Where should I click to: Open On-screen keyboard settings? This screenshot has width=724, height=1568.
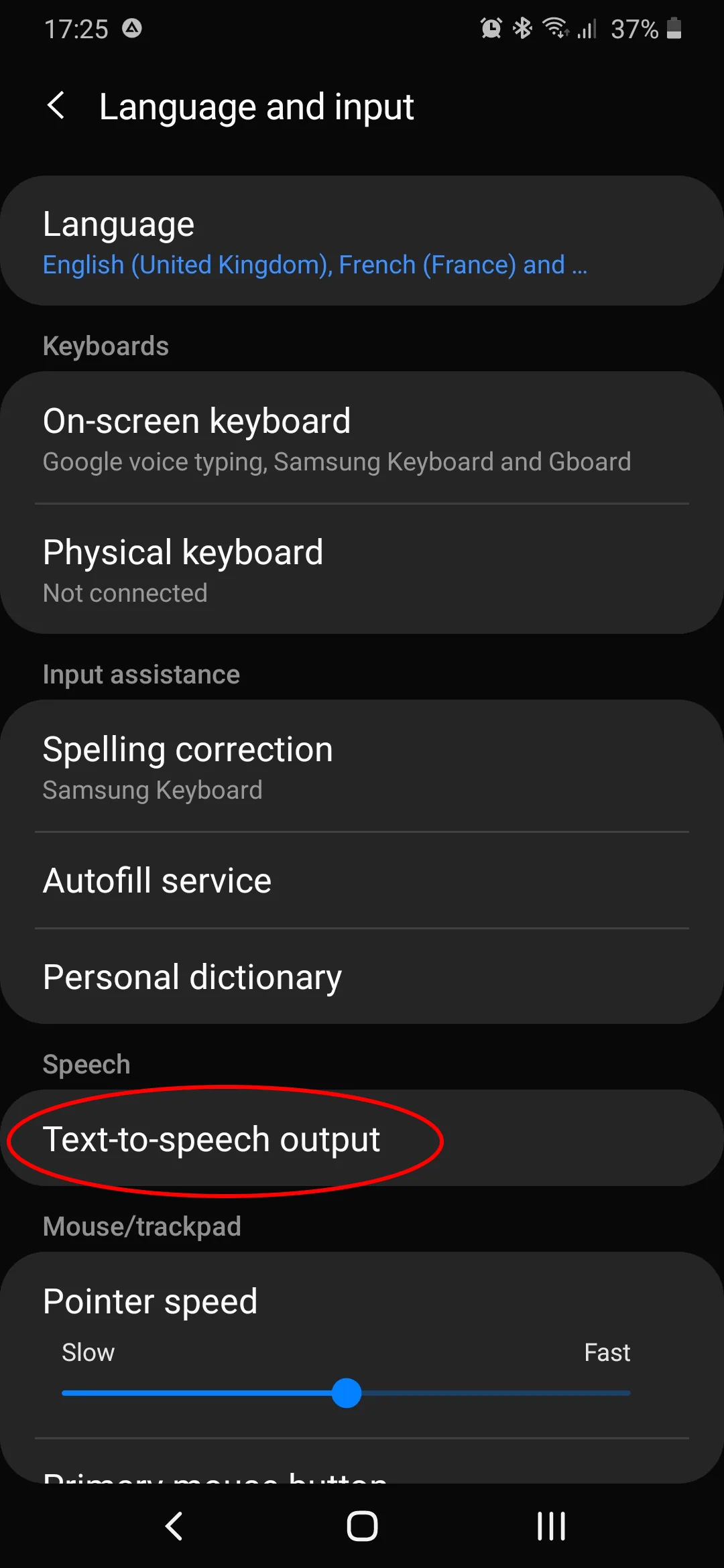[x=362, y=439]
